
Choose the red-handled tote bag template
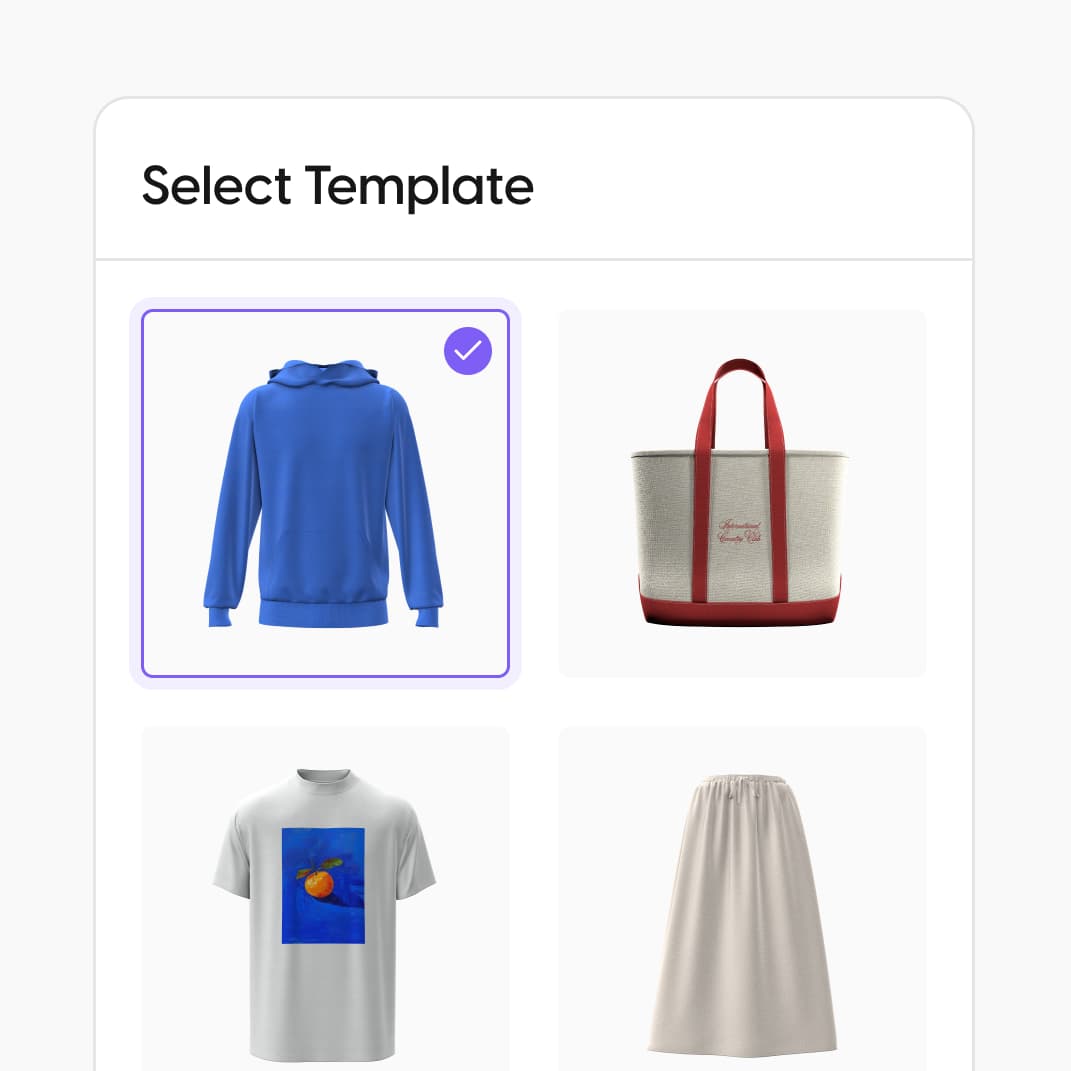click(742, 494)
